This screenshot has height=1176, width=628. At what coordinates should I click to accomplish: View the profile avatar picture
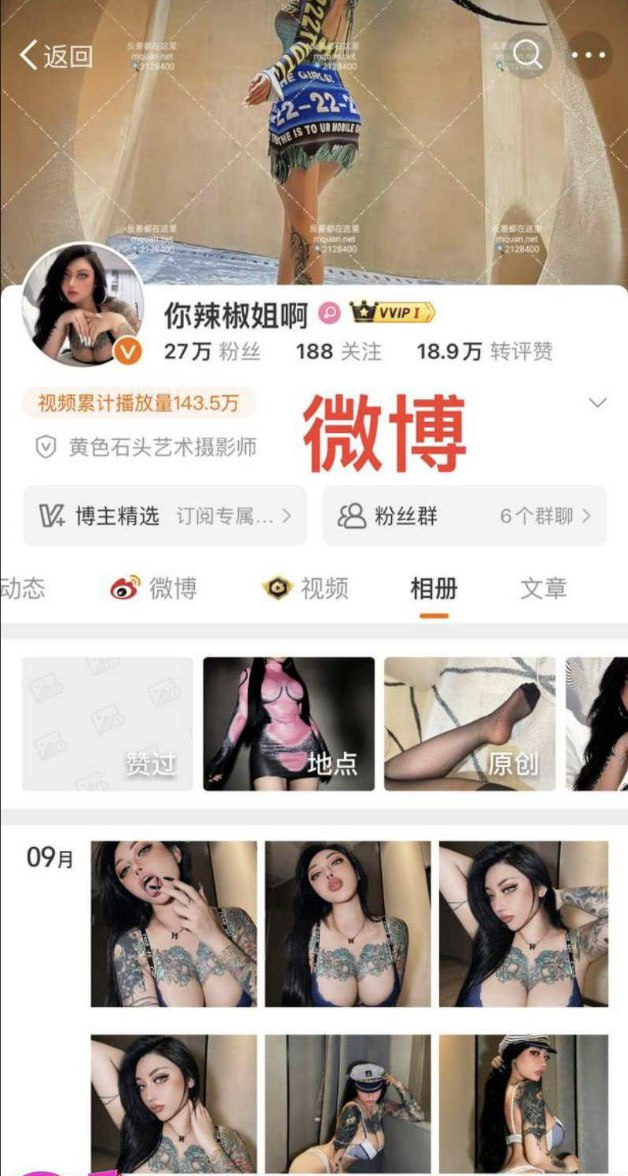(84, 304)
